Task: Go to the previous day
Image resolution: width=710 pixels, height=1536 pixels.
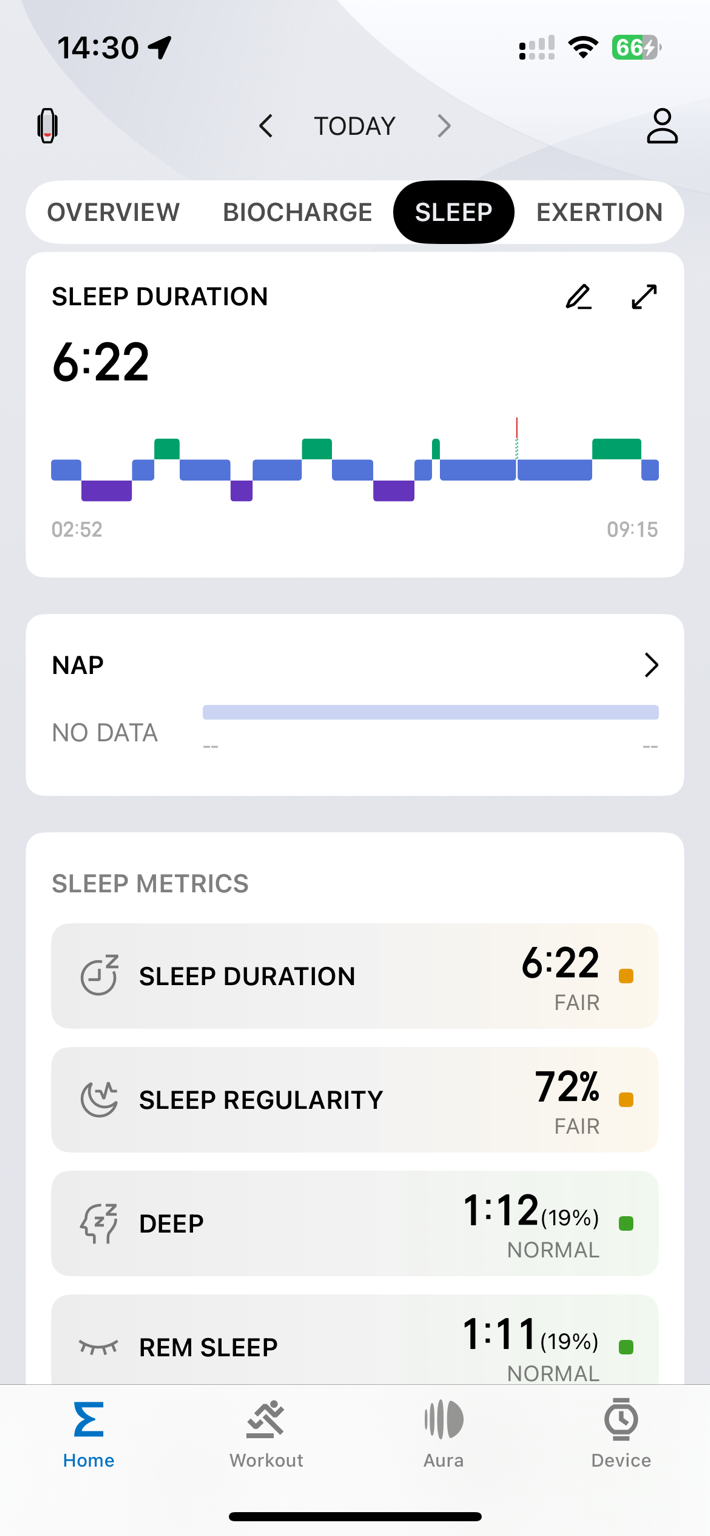Action: tap(265, 126)
